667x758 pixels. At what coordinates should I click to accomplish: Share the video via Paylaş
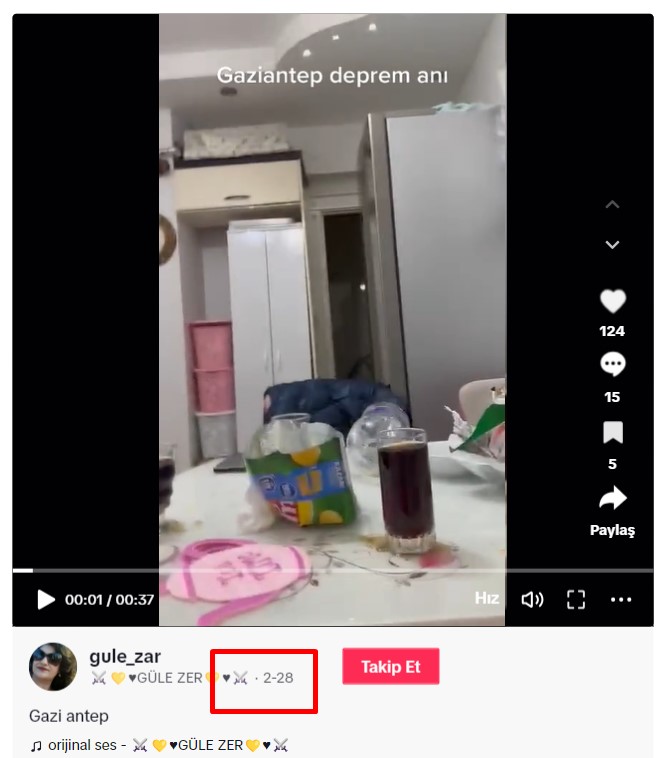(612, 499)
